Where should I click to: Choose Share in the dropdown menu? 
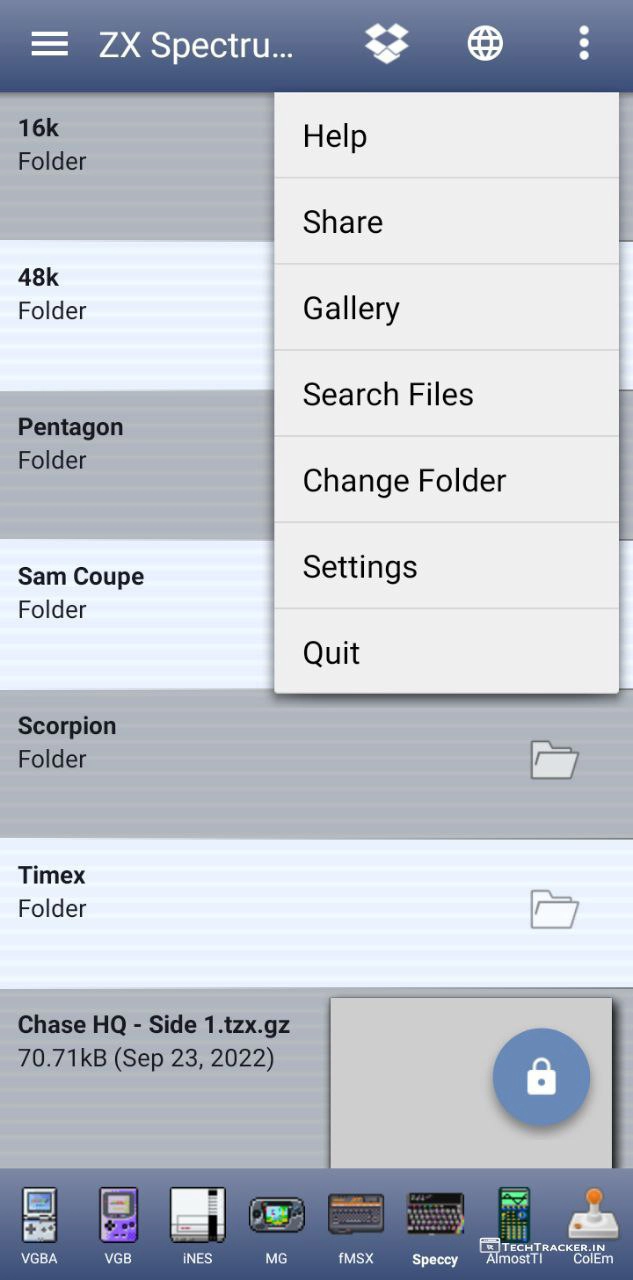coord(446,222)
